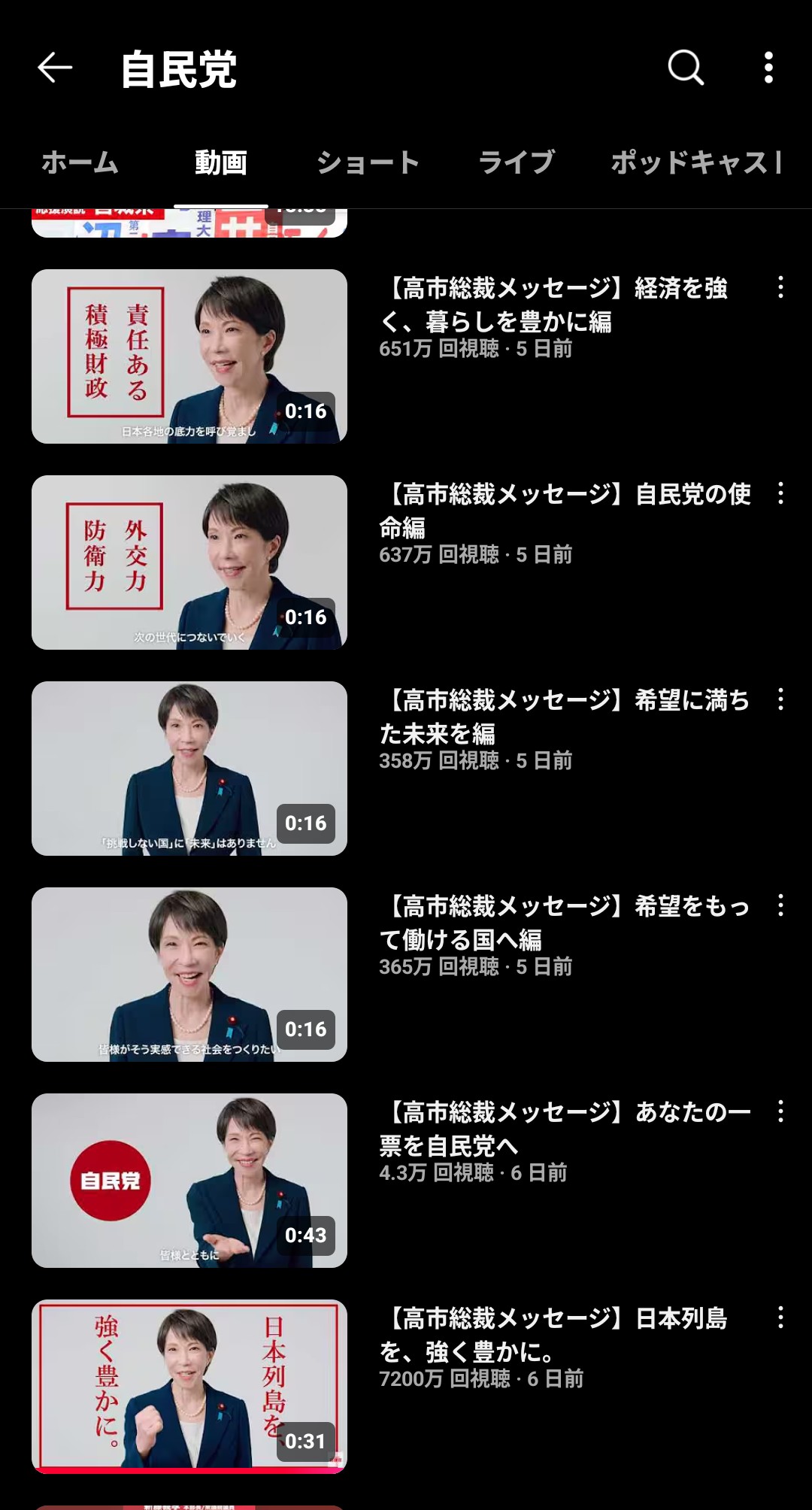This screenshot has width=812, height=1510.
Task: Open options for 希望をもって働ける国へ編 video
Action: (780, 905)
